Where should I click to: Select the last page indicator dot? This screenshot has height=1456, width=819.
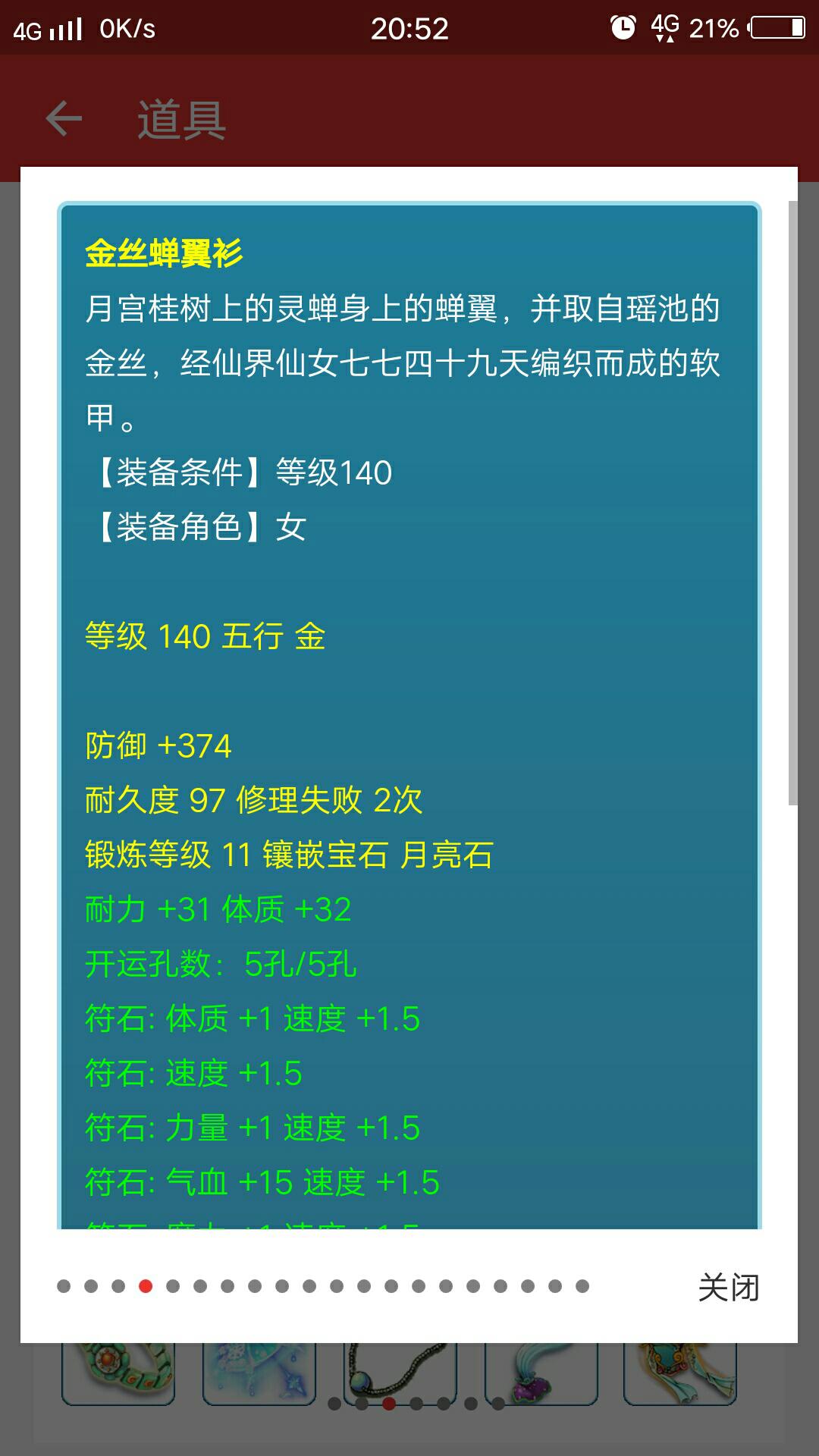tap(582, 1286)
